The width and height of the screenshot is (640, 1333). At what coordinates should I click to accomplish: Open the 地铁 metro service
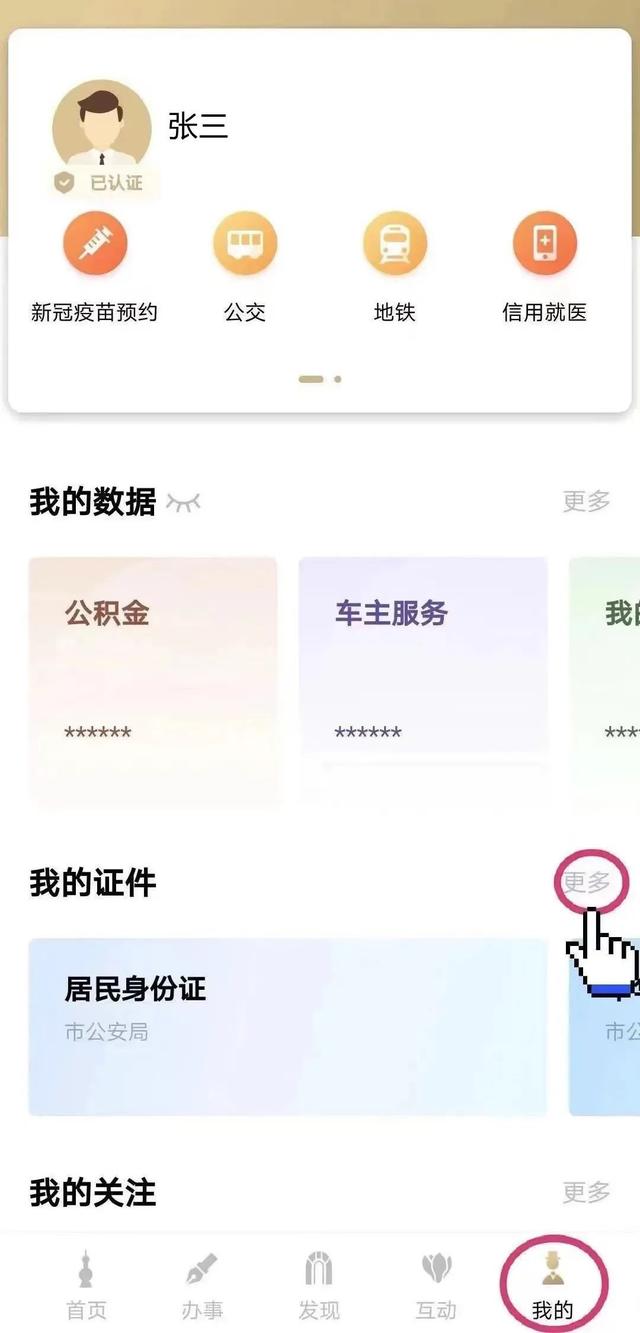tap(394, 245)
